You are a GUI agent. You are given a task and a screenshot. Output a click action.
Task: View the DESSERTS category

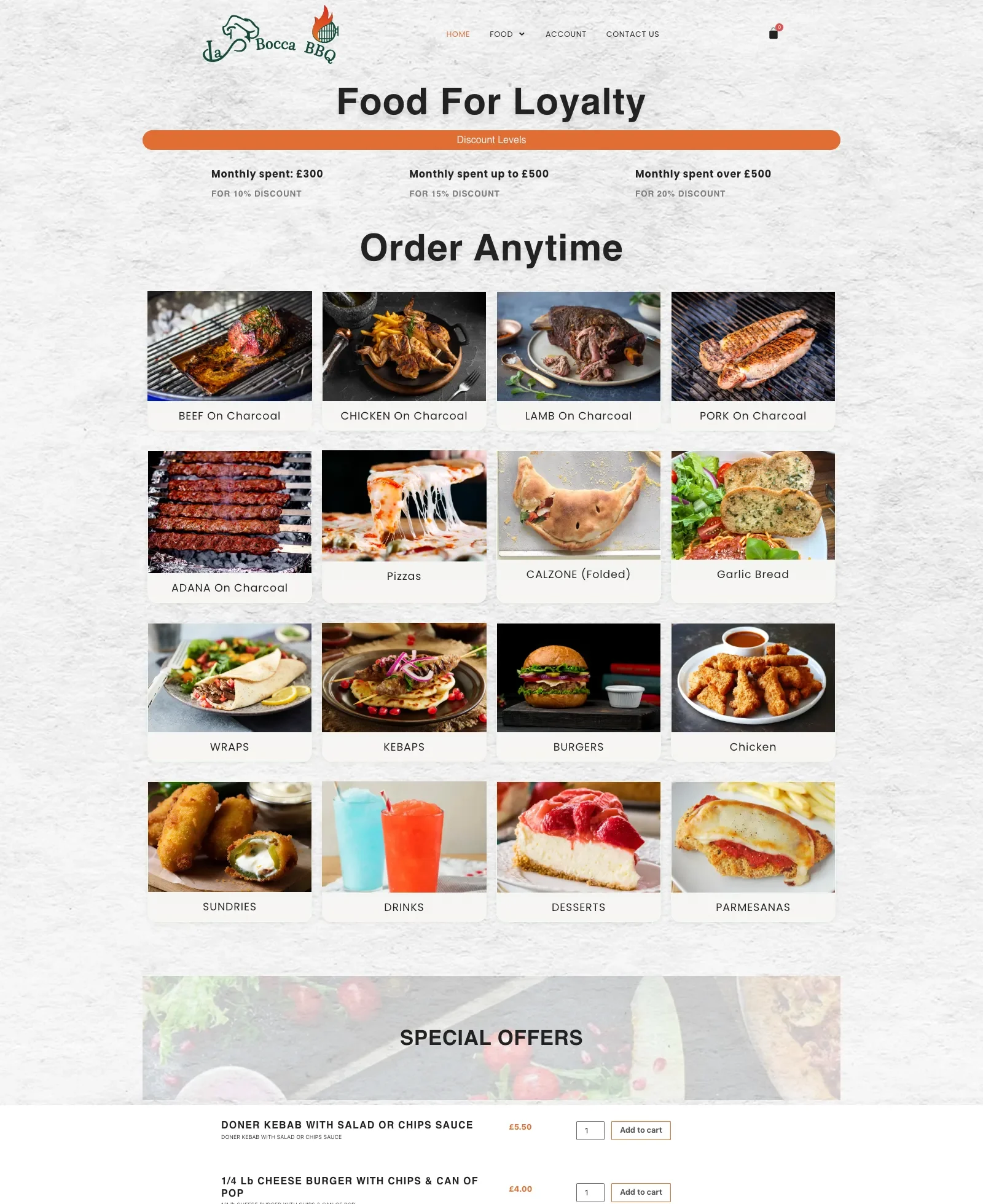pos(579,851)
